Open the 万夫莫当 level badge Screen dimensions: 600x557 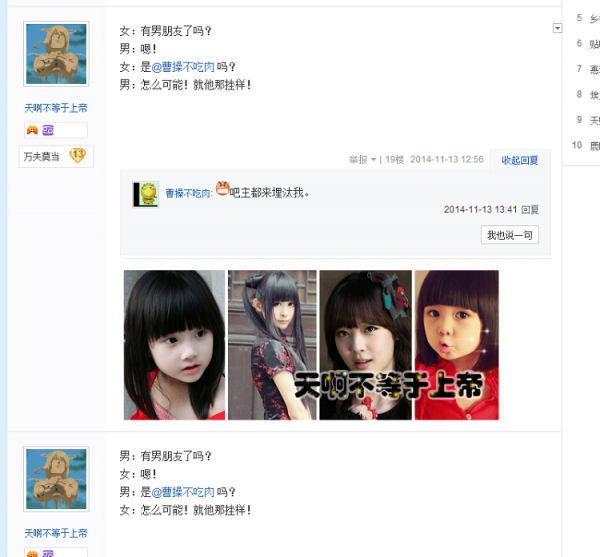(x=56, y=156)
